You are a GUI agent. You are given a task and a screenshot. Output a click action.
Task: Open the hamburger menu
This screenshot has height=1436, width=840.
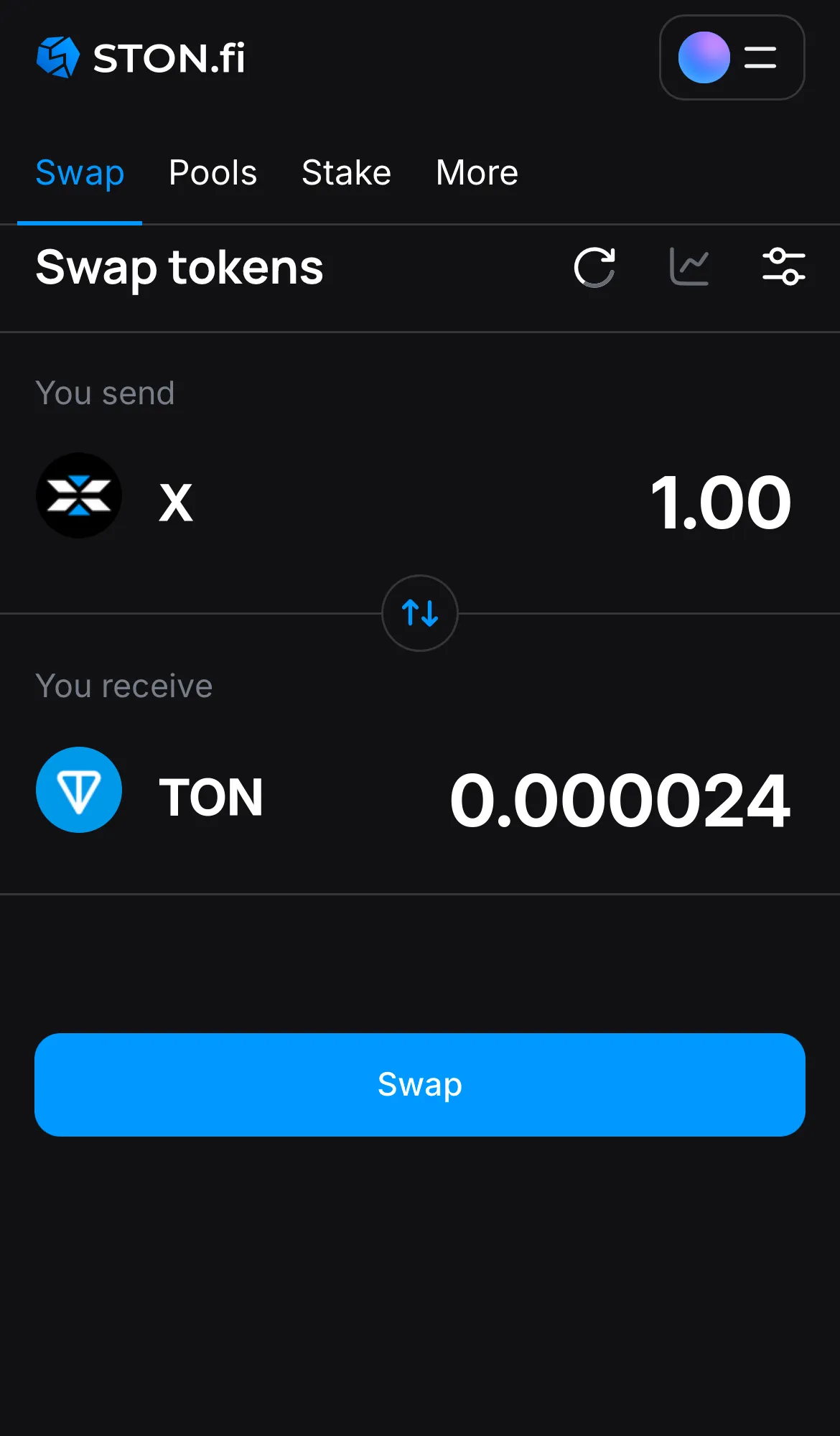pos(759,58)
